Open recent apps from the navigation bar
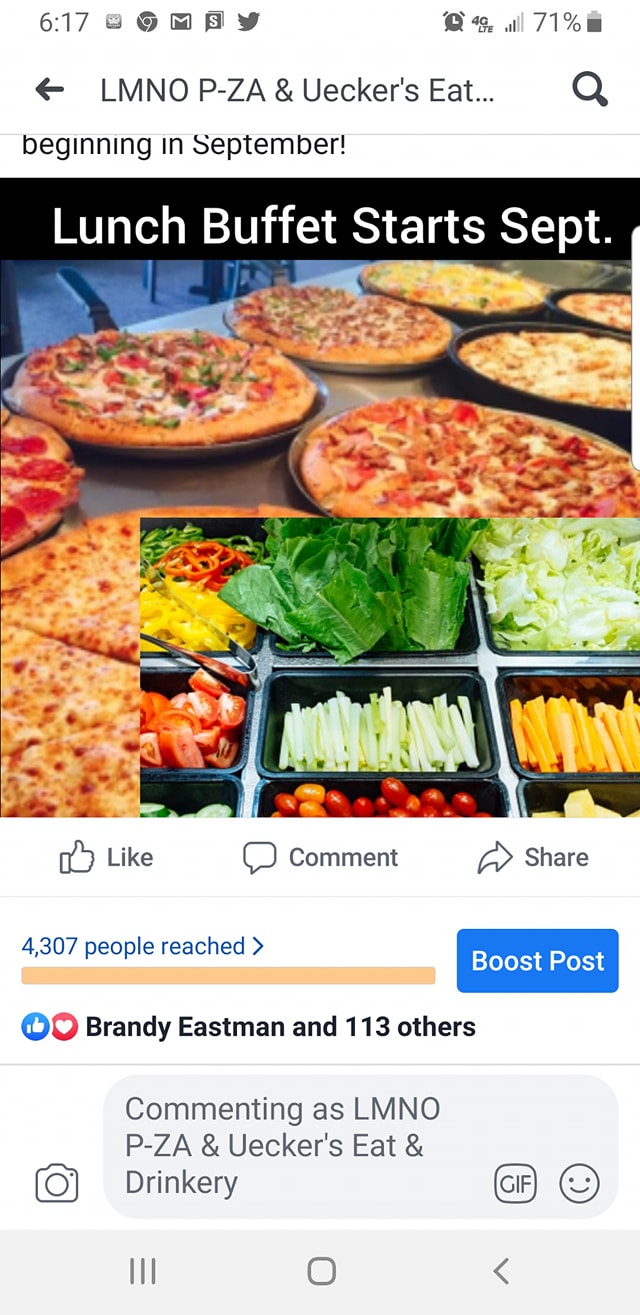This screenshot has height=1315, width=640. click(x=143, y=1271)
